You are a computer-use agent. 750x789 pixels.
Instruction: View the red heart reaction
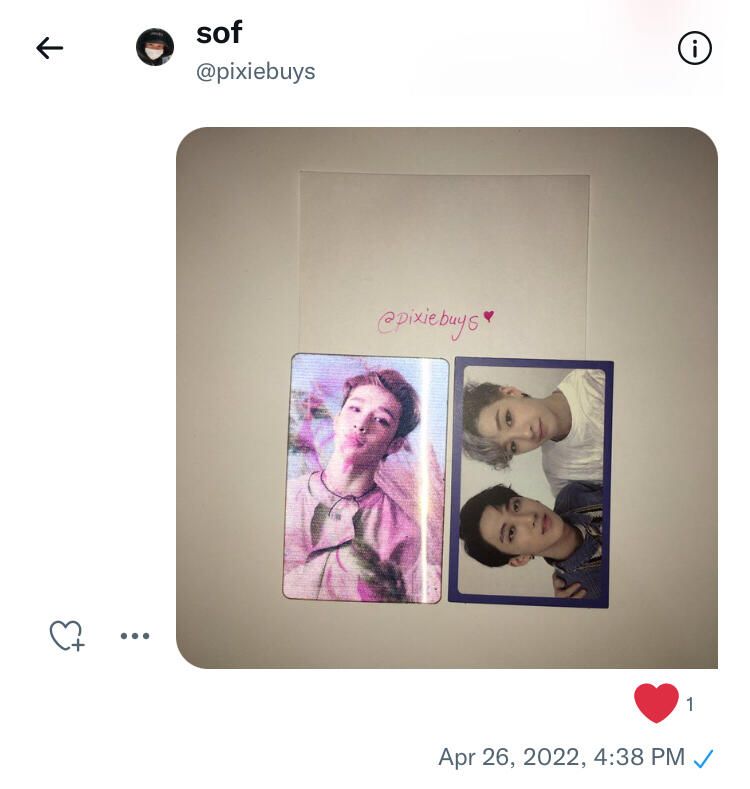tap(656, 704)
